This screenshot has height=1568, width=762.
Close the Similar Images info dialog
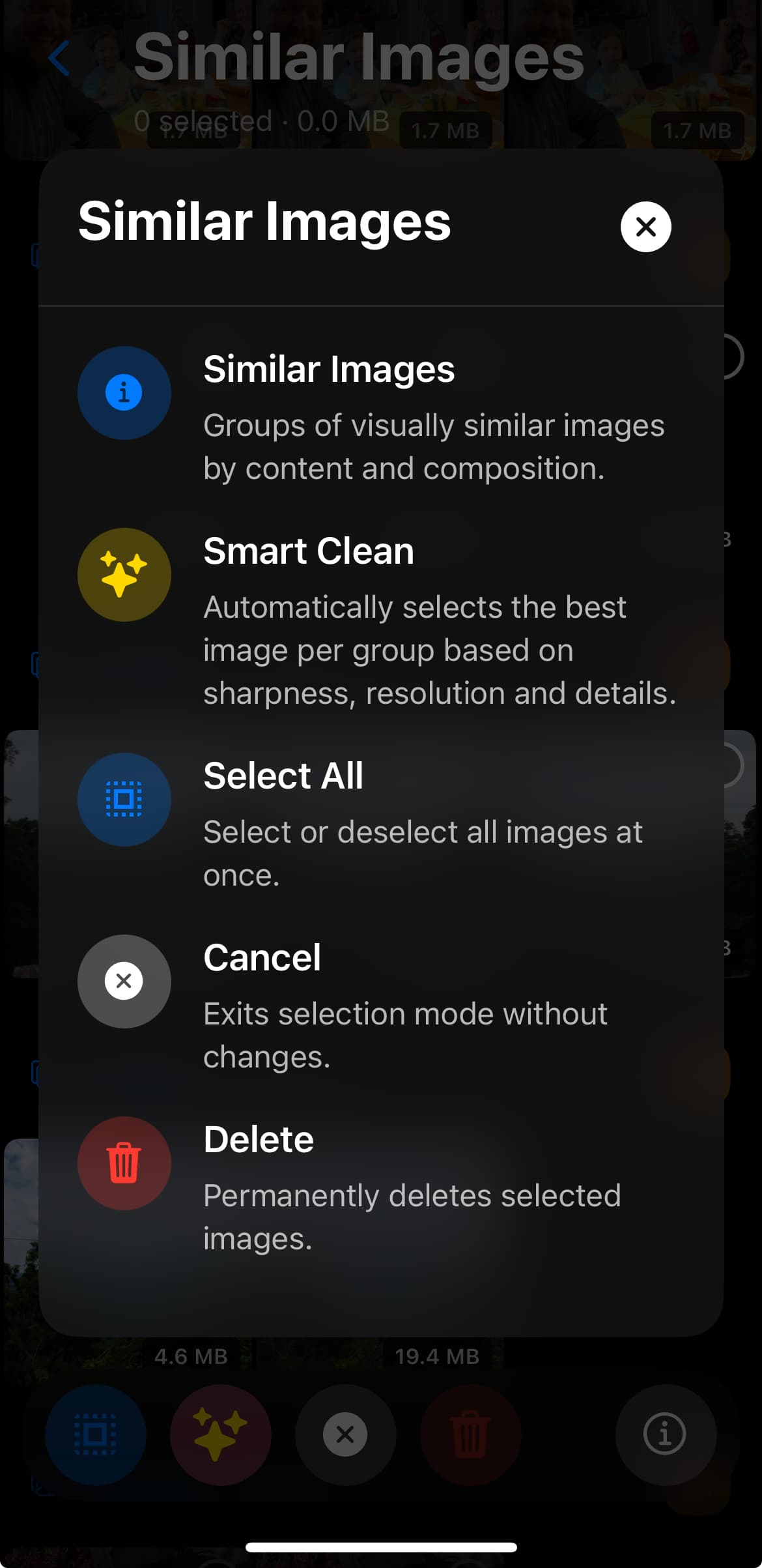tap(645, 227)
